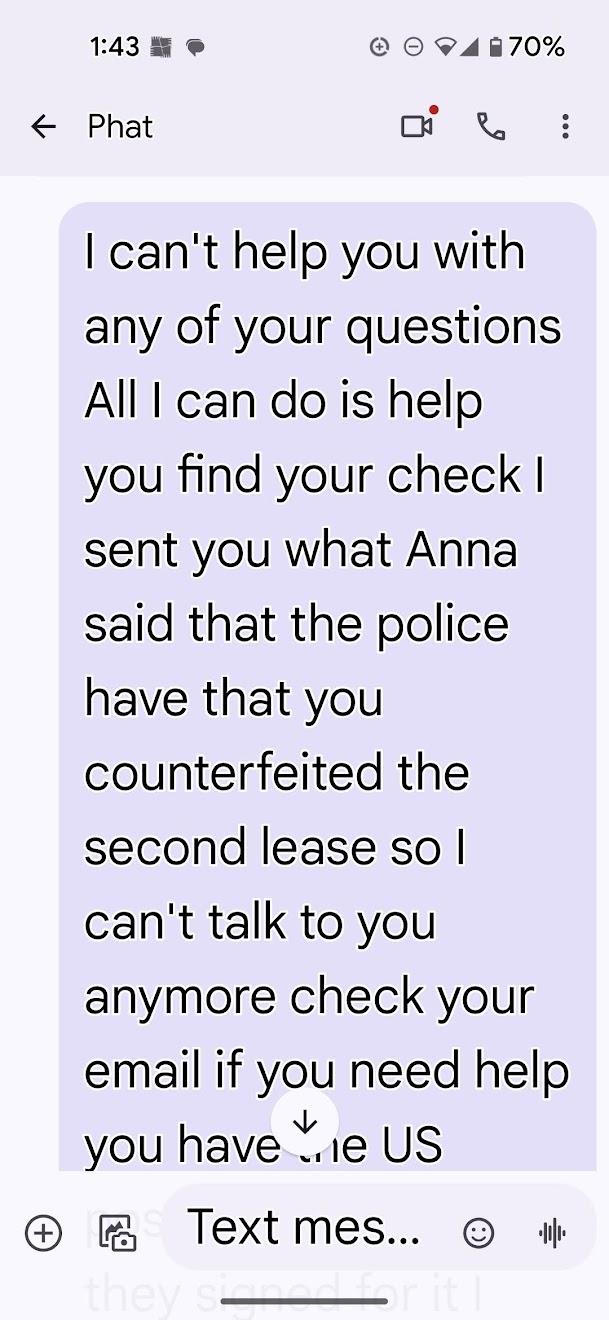Place a voice call to Phat

click(x=491, y=127)
